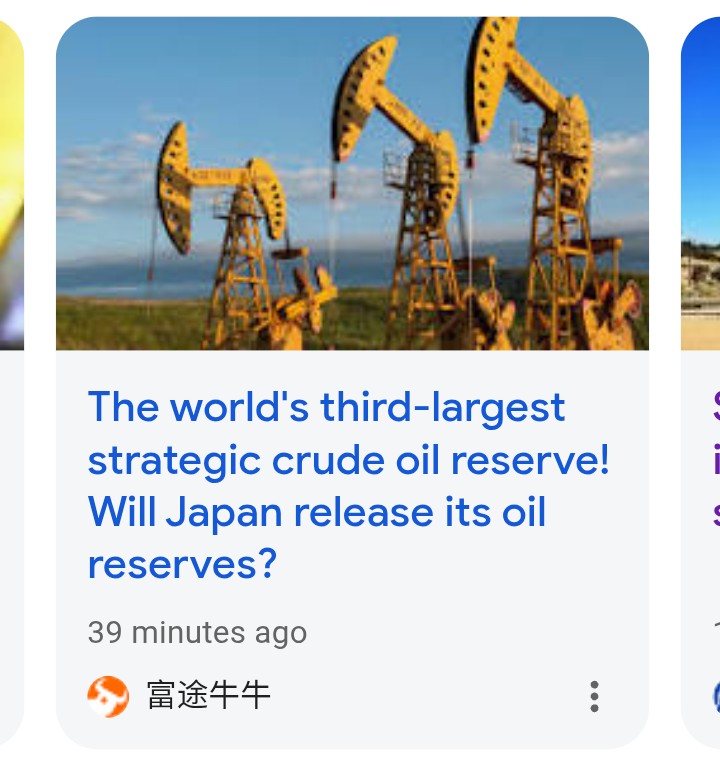Open the Japan oil reserve article headline

348,486
